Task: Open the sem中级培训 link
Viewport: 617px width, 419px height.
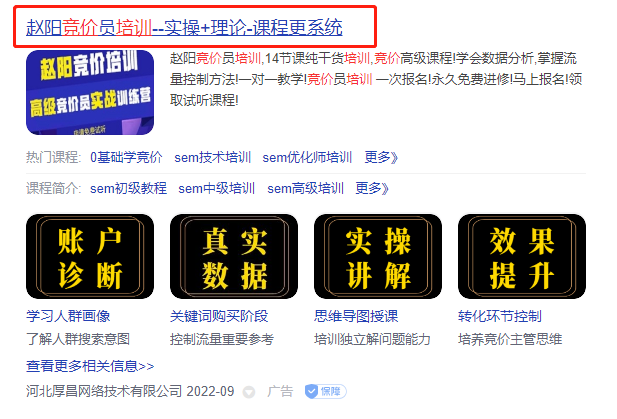Action: tap(216, 188)
